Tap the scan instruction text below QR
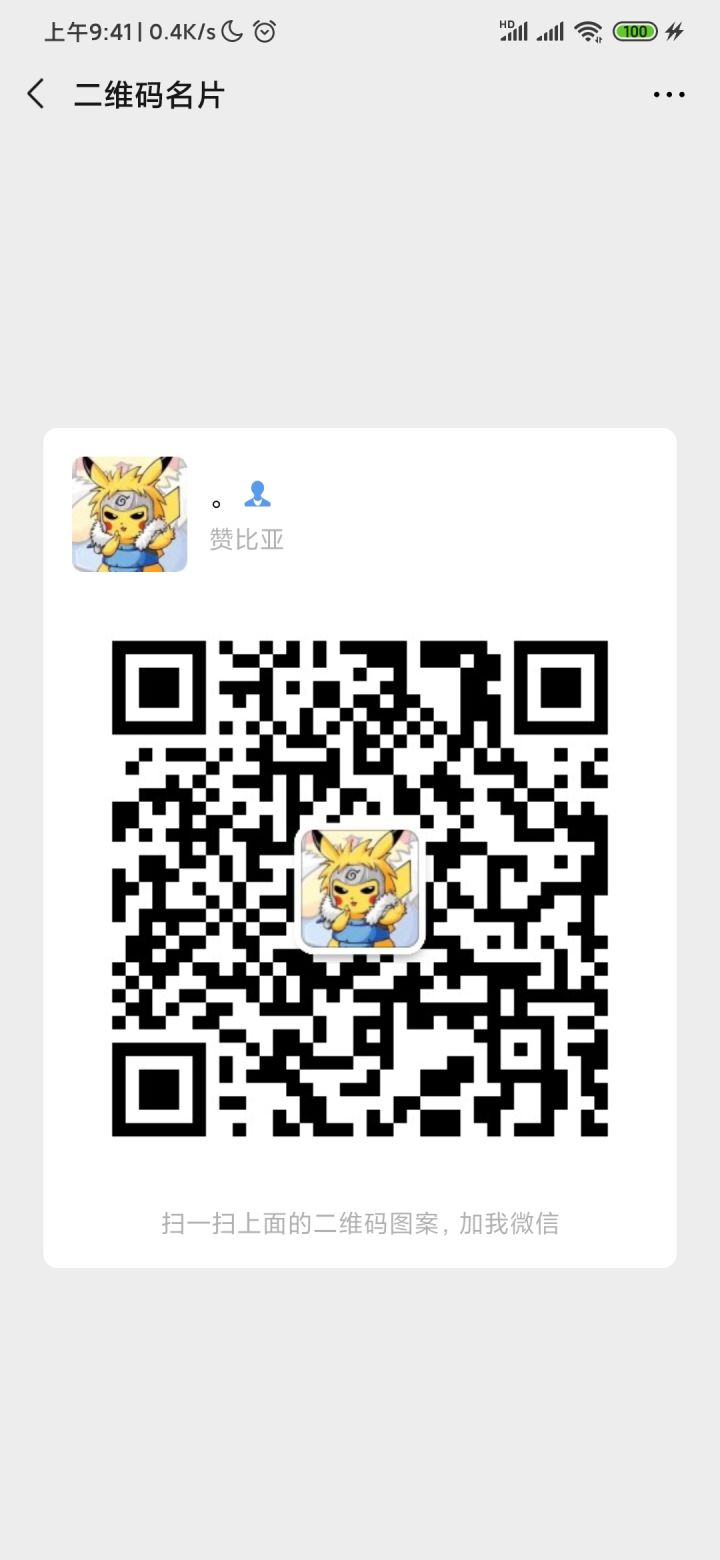The height and width of the screenshot is (1560, 720). pos(360,1223)
